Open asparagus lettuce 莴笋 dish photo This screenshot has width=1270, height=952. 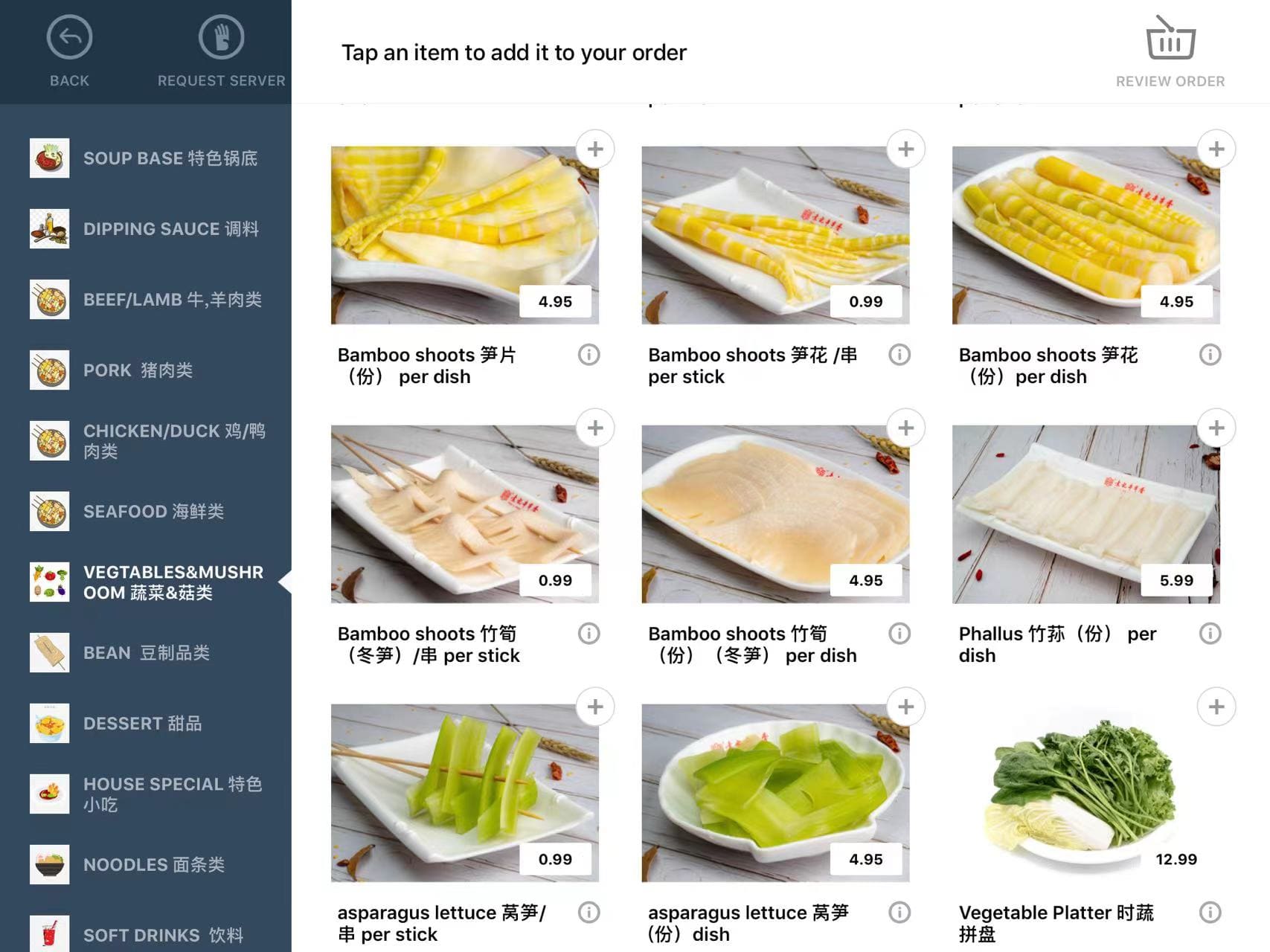(774, 793)
